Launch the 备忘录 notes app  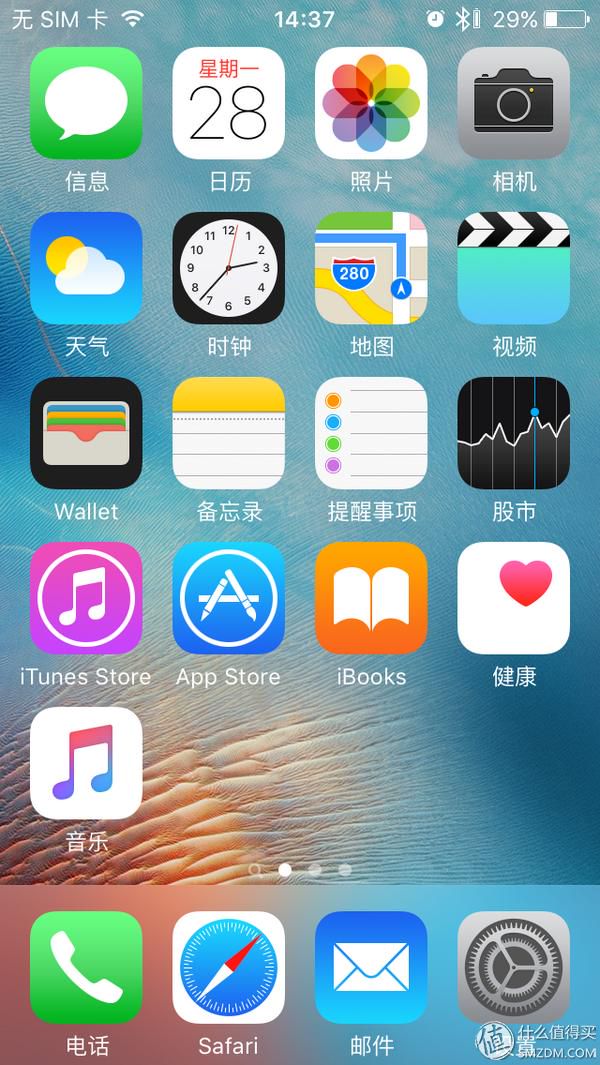[228, 433]
